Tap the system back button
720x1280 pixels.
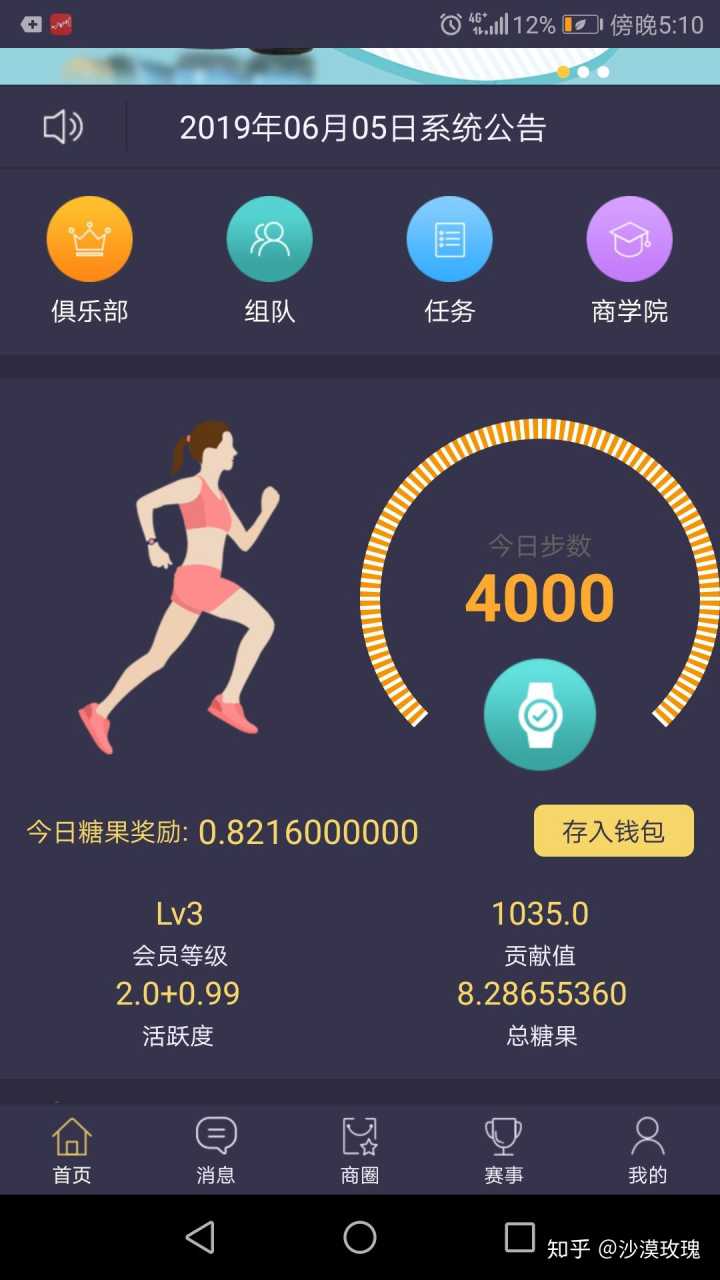pos(200,1237)
